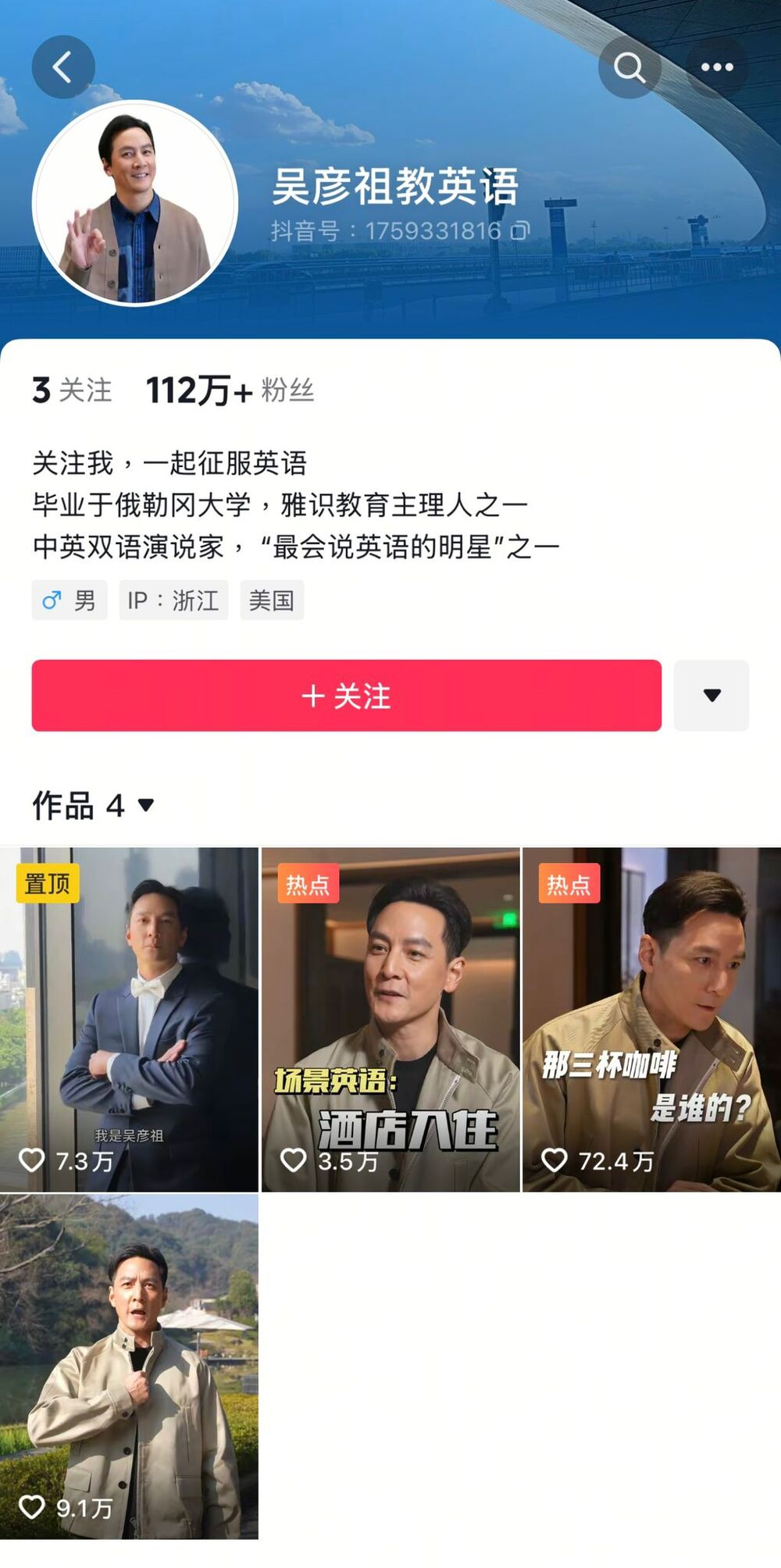Go back using the back arrow
Screen dimensions: 781x1568
pos(63,67)
